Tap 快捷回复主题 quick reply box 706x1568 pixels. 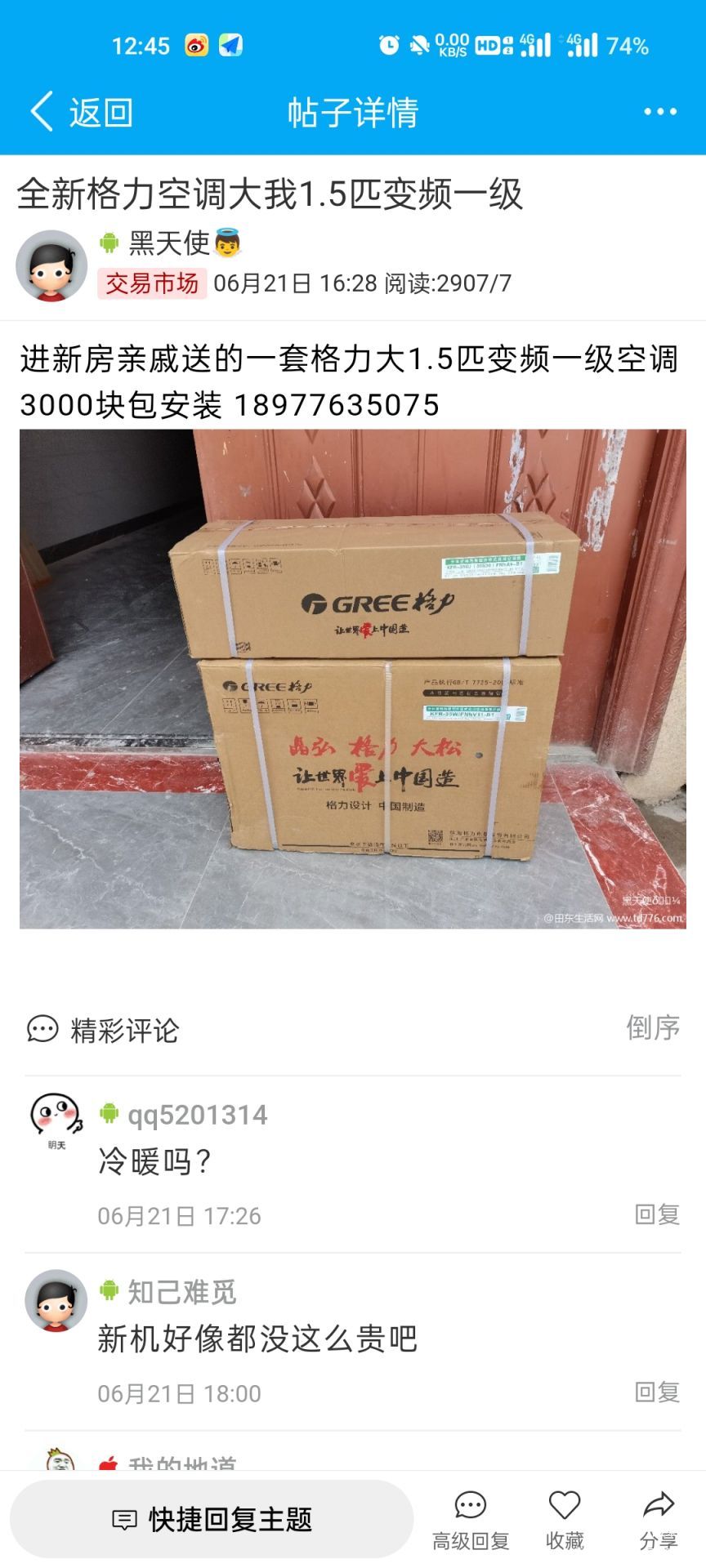pyautogui.click(x=212, y=1519)
